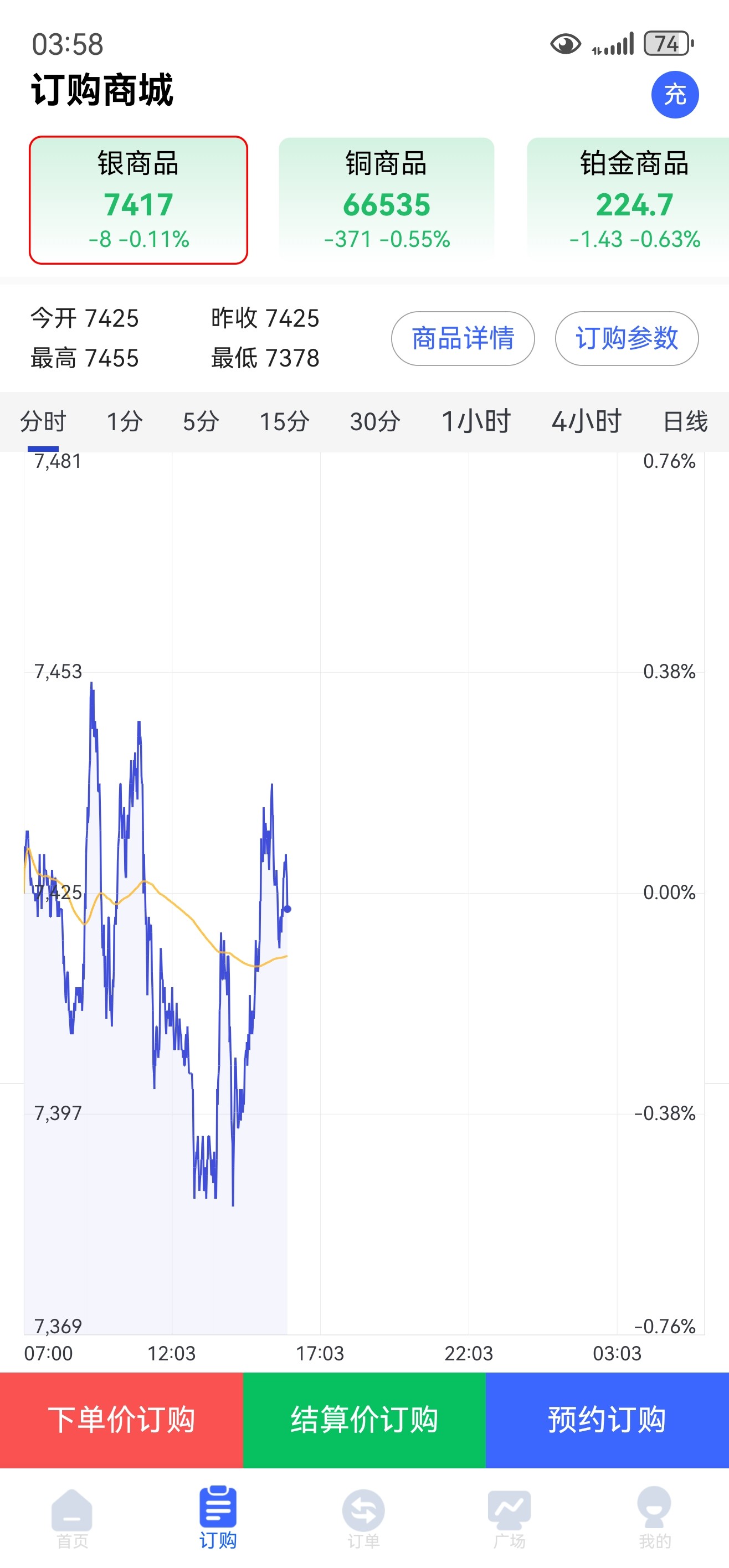Tap the blue 充 recharge button
This screenshot has width=729, height=1568.
[674, 95]
